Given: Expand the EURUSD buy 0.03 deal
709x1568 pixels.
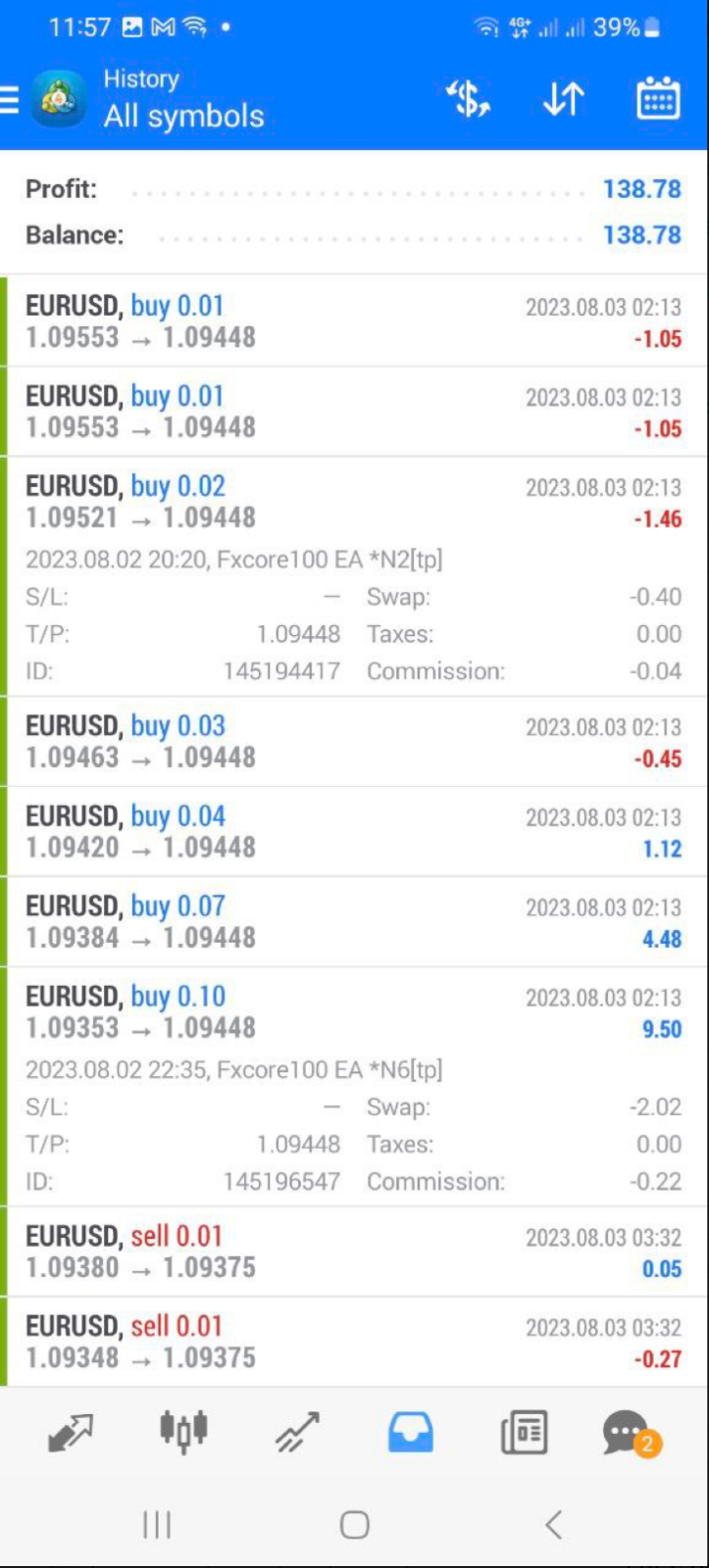Looking at the screenshot, I should [353, 742].
